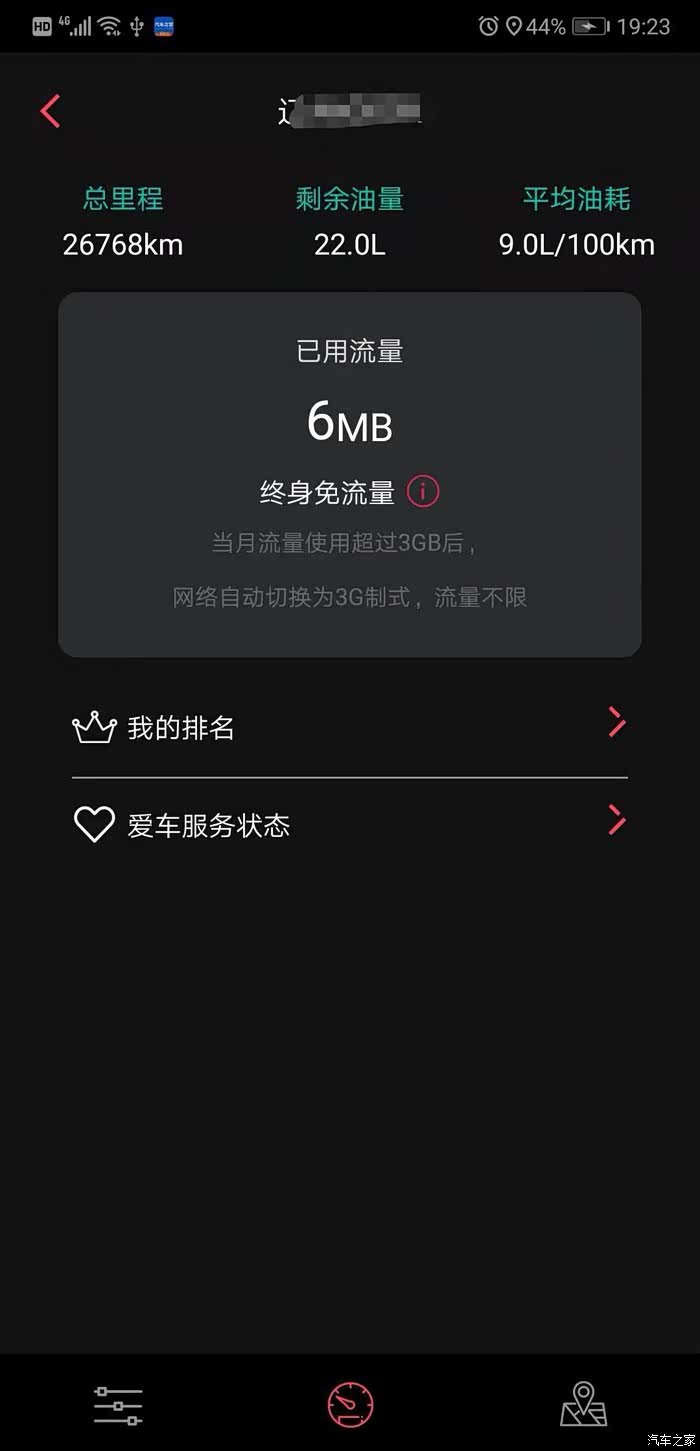This screenshot has width=700, height=1451.
Task: Open the 终身免流量 info icon
Action: (x=423, y=492)
